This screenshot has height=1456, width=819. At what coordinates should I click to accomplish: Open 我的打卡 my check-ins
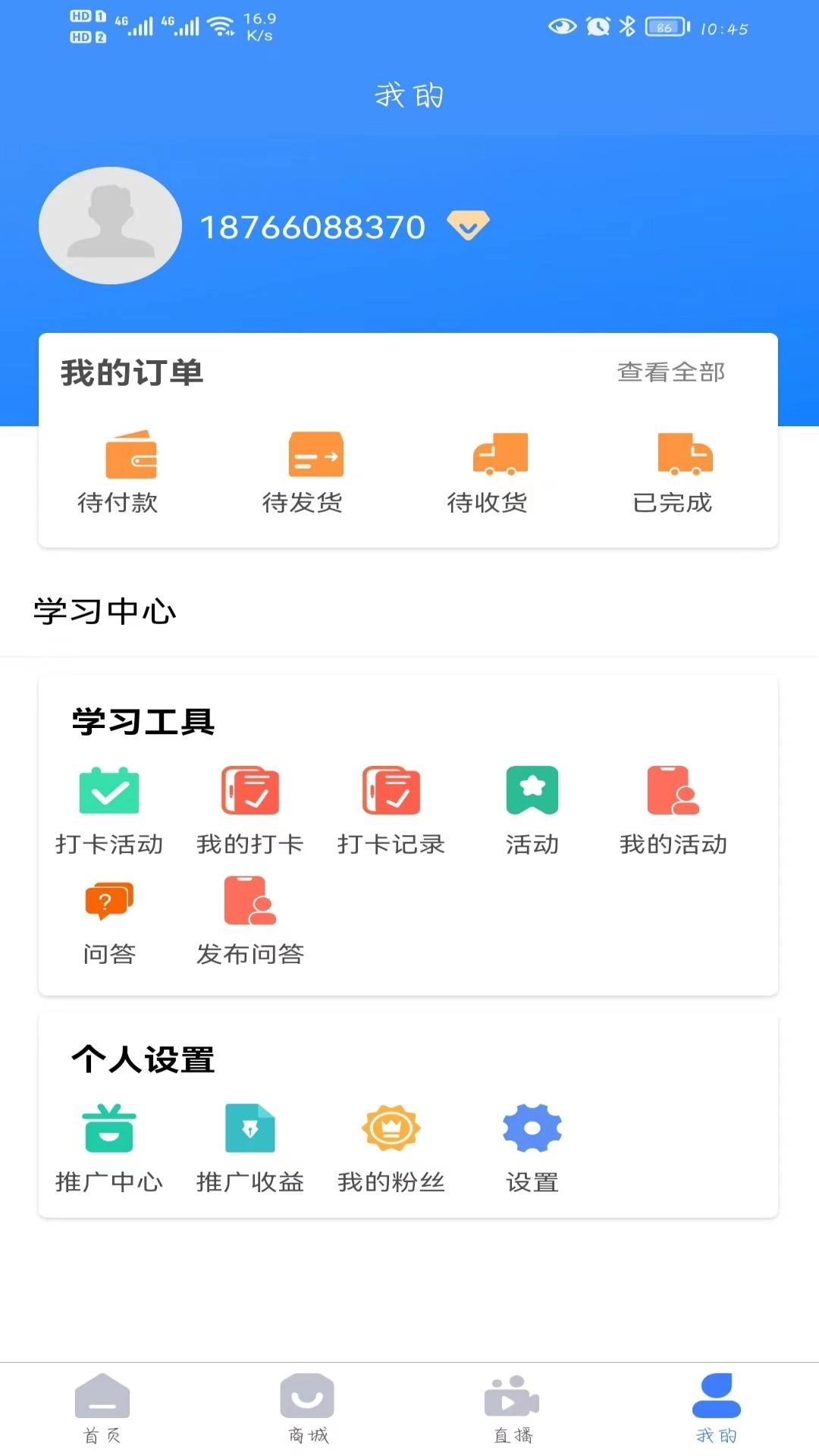250,806
